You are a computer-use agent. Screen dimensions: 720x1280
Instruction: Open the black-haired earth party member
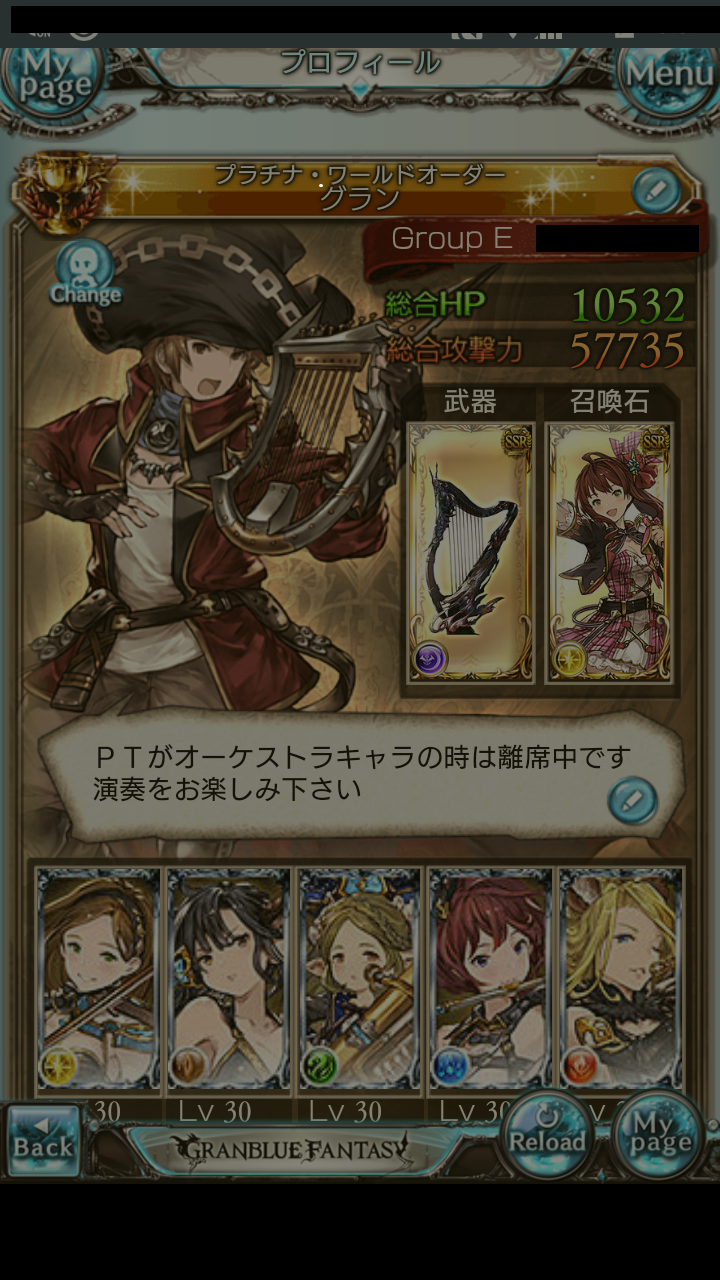tap(229, 978)
